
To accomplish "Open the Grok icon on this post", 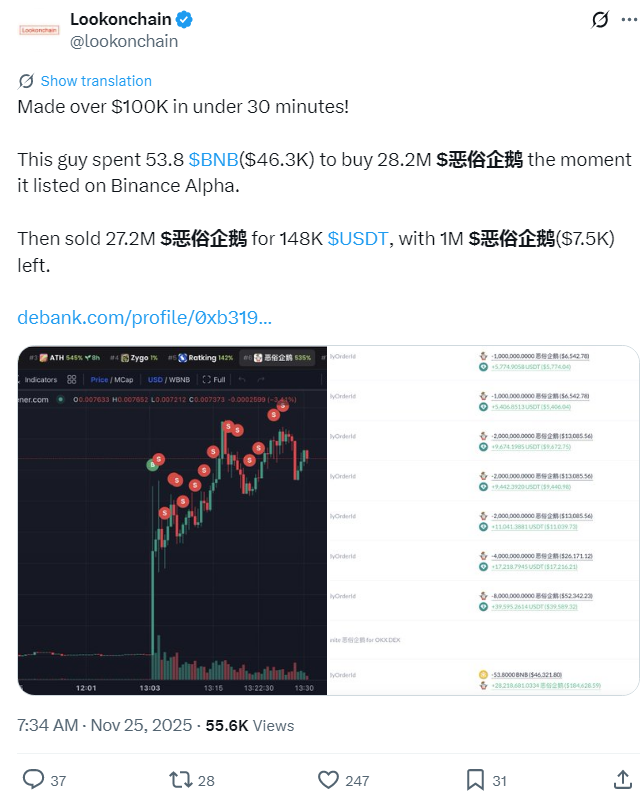I will 601,20.
